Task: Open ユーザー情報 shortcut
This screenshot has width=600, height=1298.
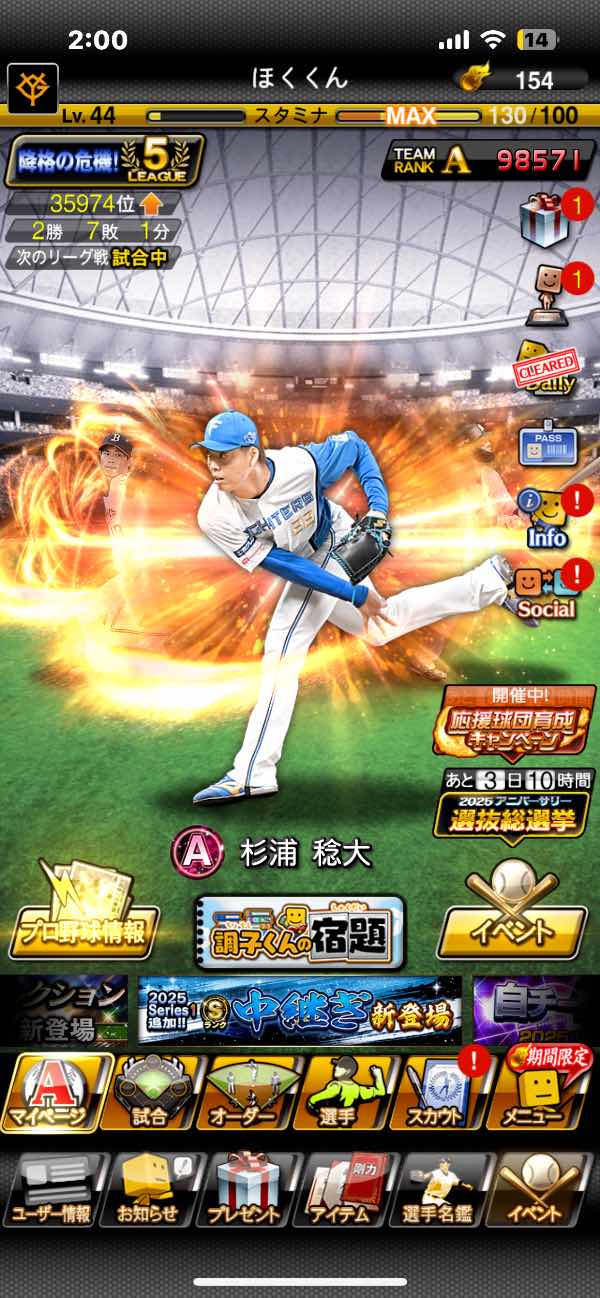Action: point(53,1190)
